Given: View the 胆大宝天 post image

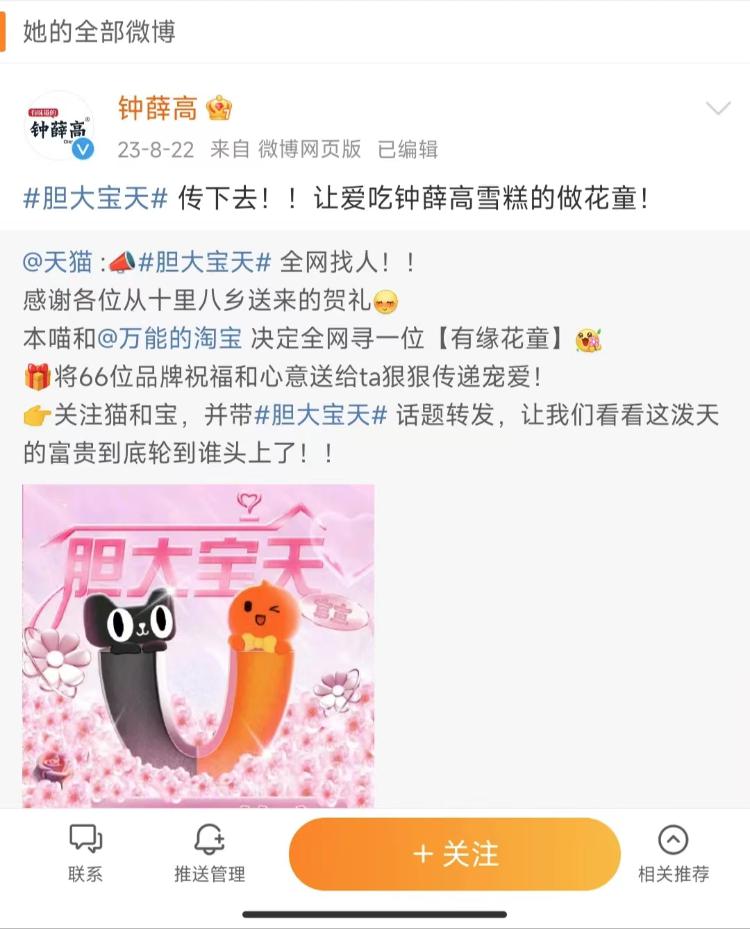Looking at the screenshot, I should [x=198, y=645].
